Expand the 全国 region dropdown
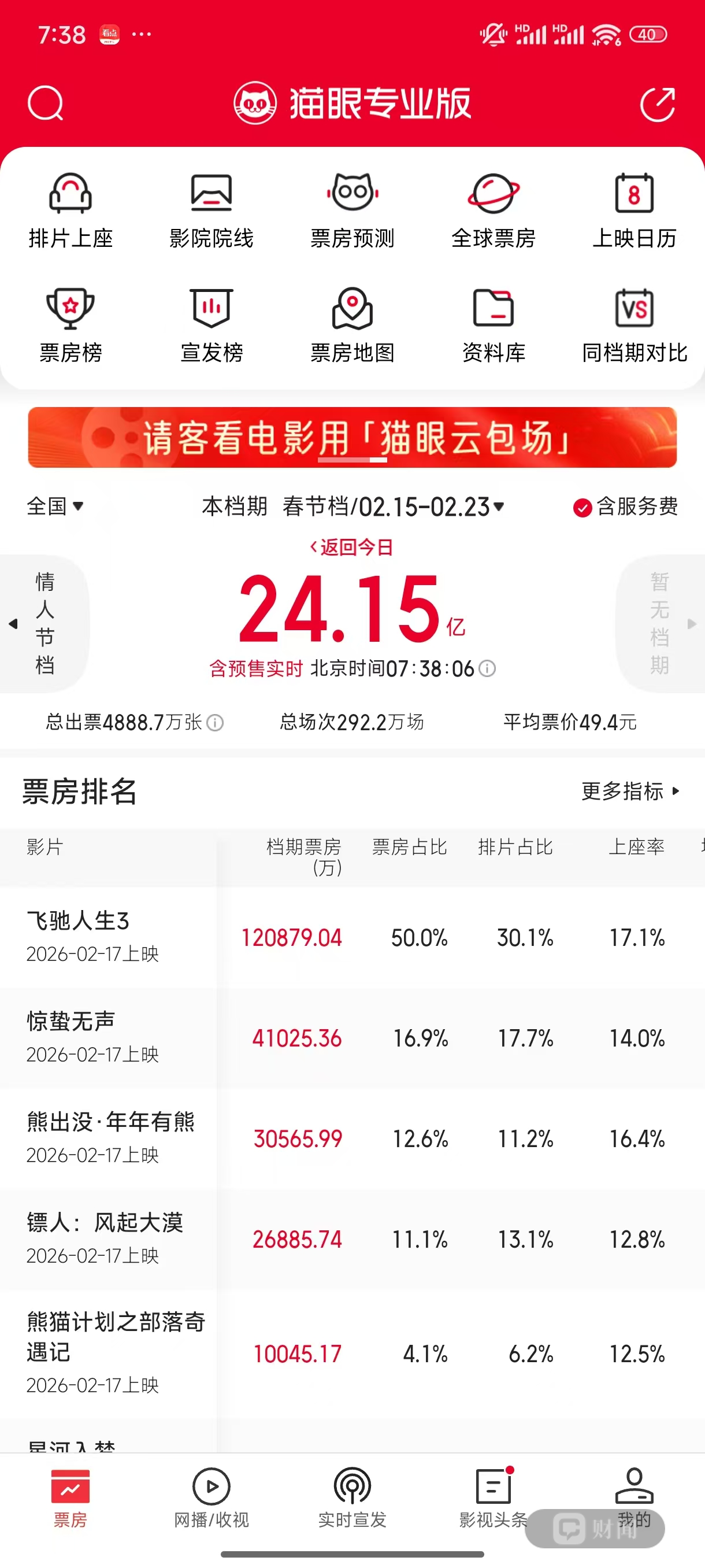The width and height of the screenshot is (705, 1568). point(55,506)
